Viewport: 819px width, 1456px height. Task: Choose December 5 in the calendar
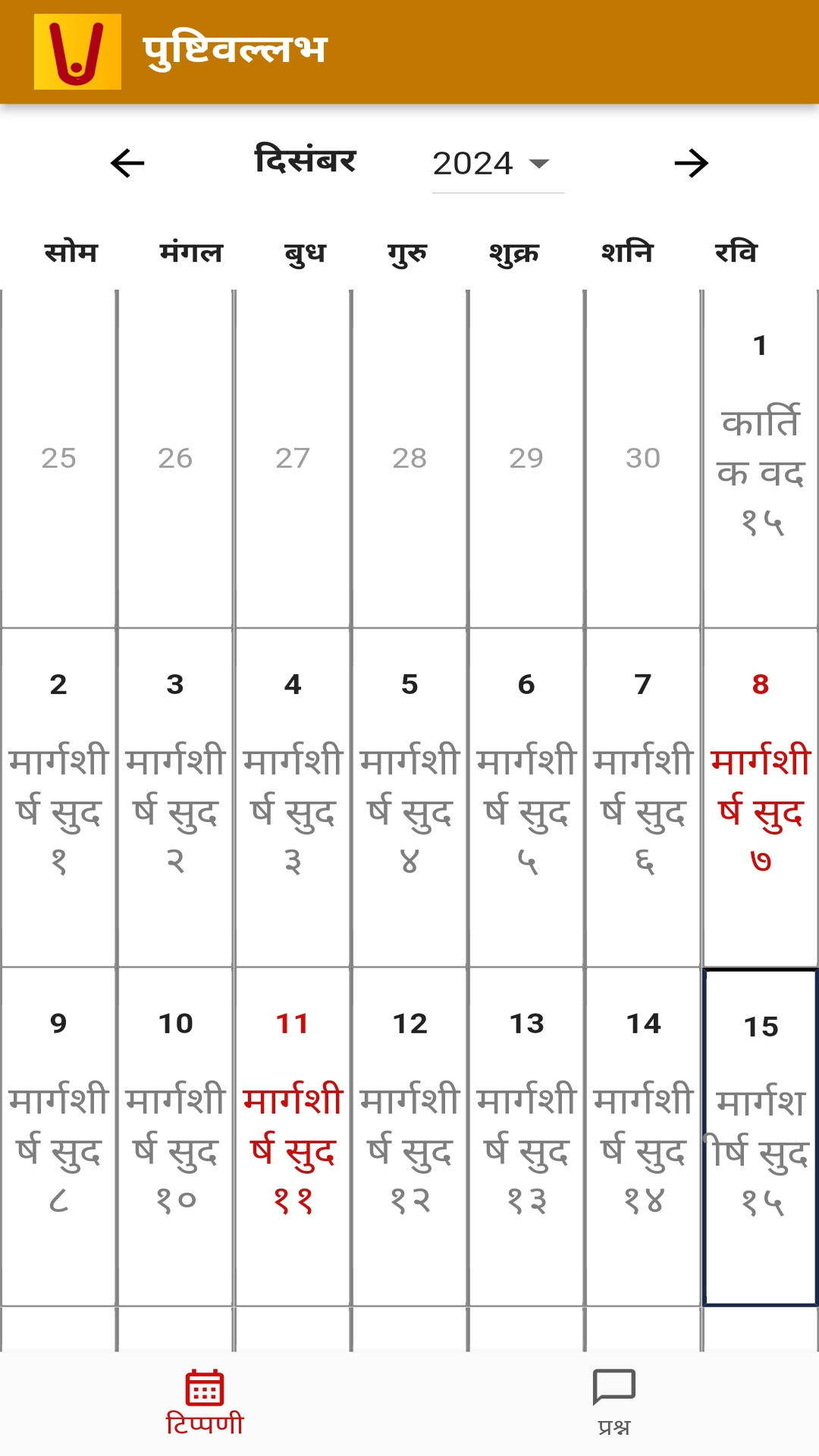[409, 797]
